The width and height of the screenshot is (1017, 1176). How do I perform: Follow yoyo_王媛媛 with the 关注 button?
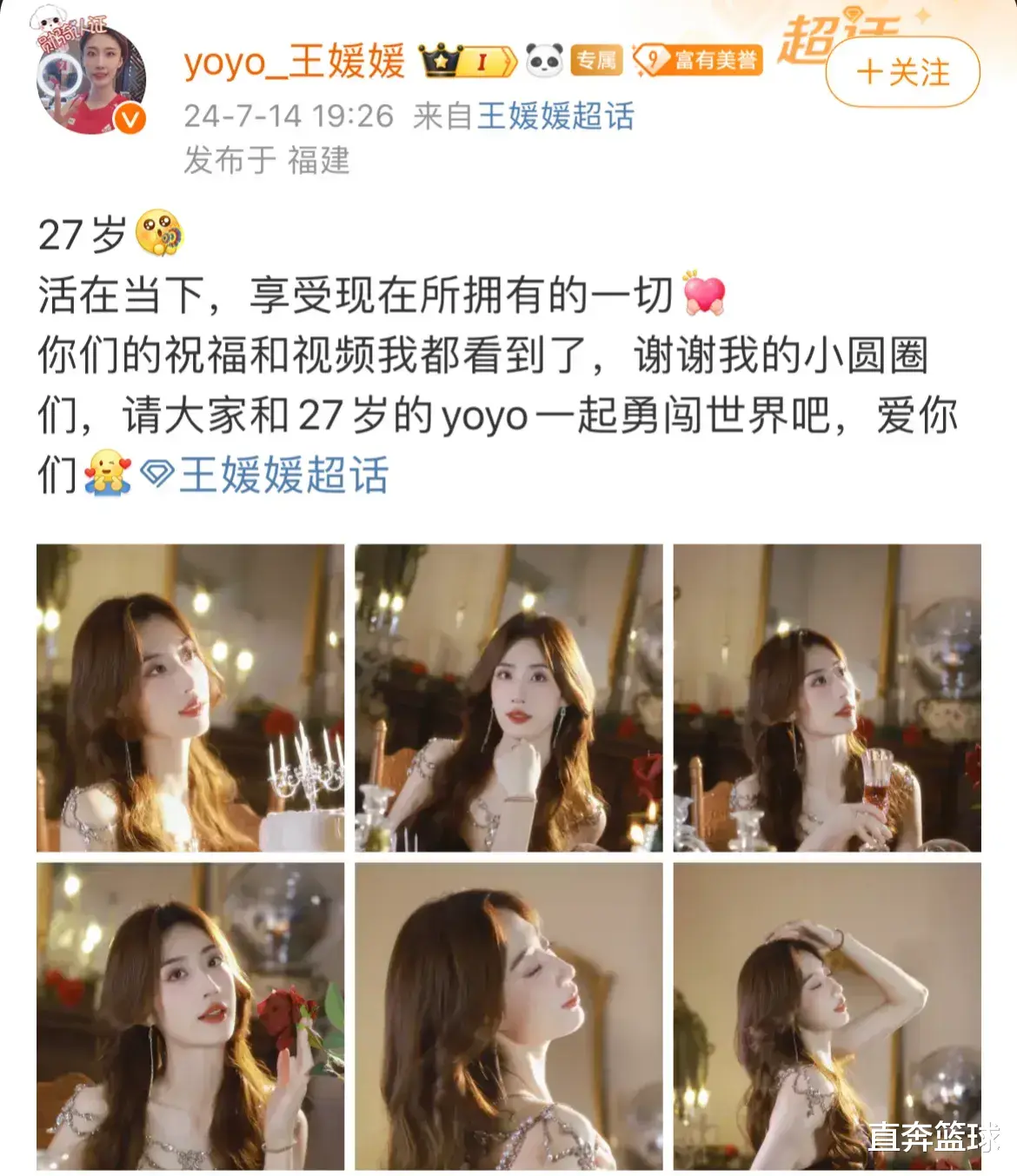pyautogui.click(x=902, y=72)
